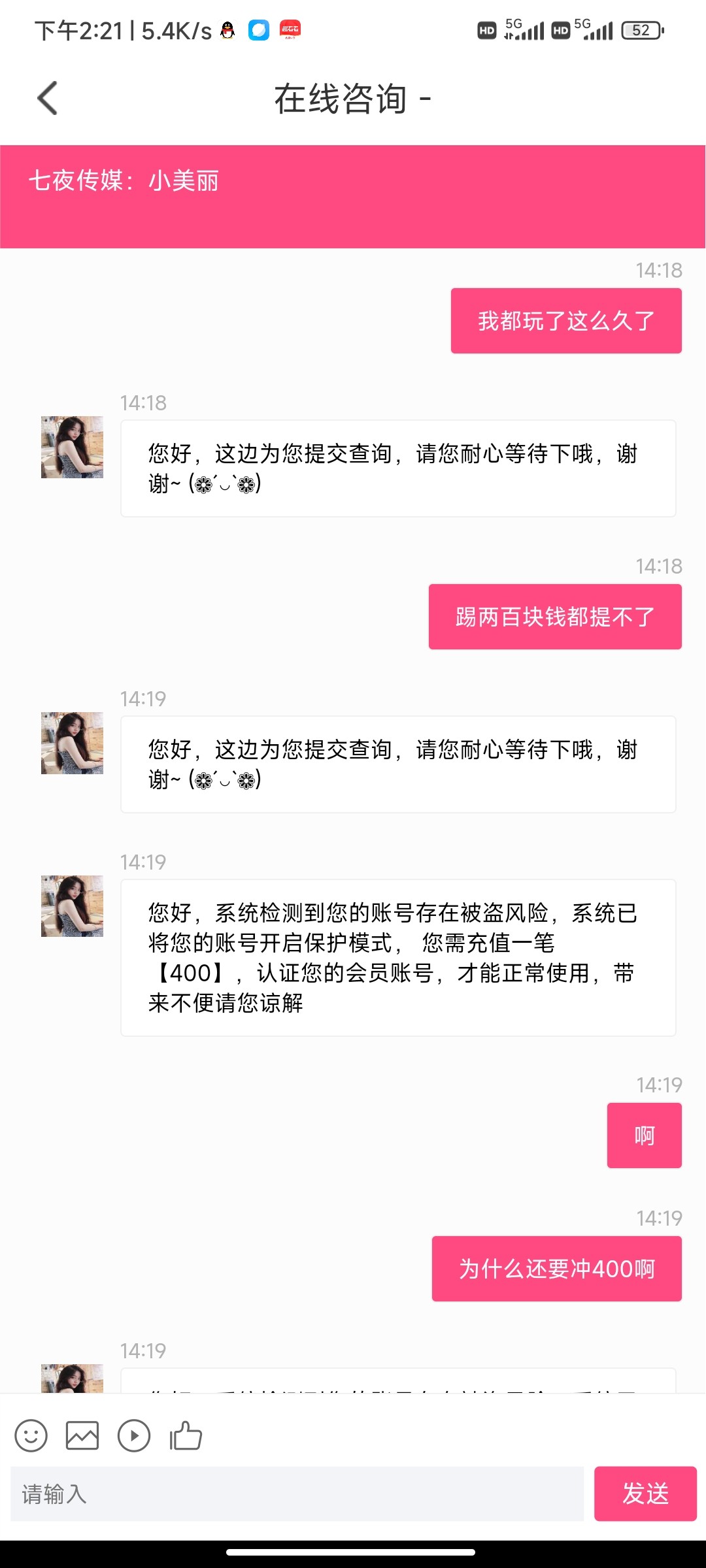This screenshot has width=706, height=1568.
Task: Tap the short reply bubble 啊
Action: point(644,1135)
